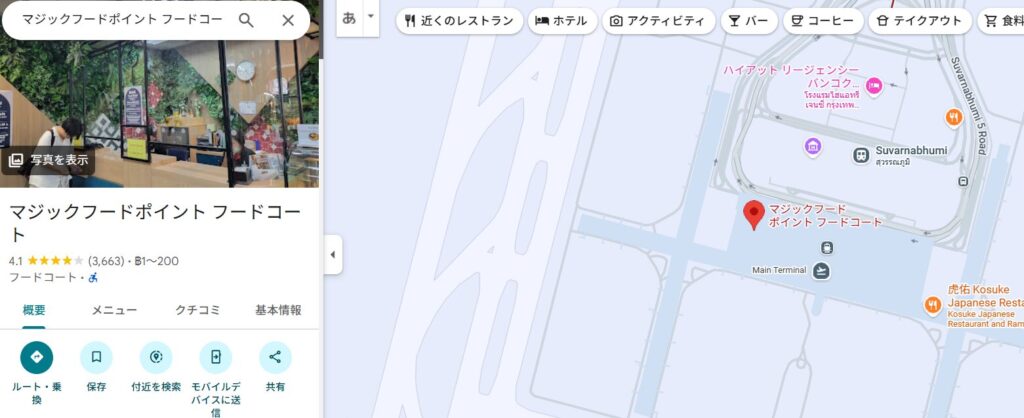This screenshot has width=1024, height=418.
Task: Tap the バー chip
Action: click(x=747, y=20)
